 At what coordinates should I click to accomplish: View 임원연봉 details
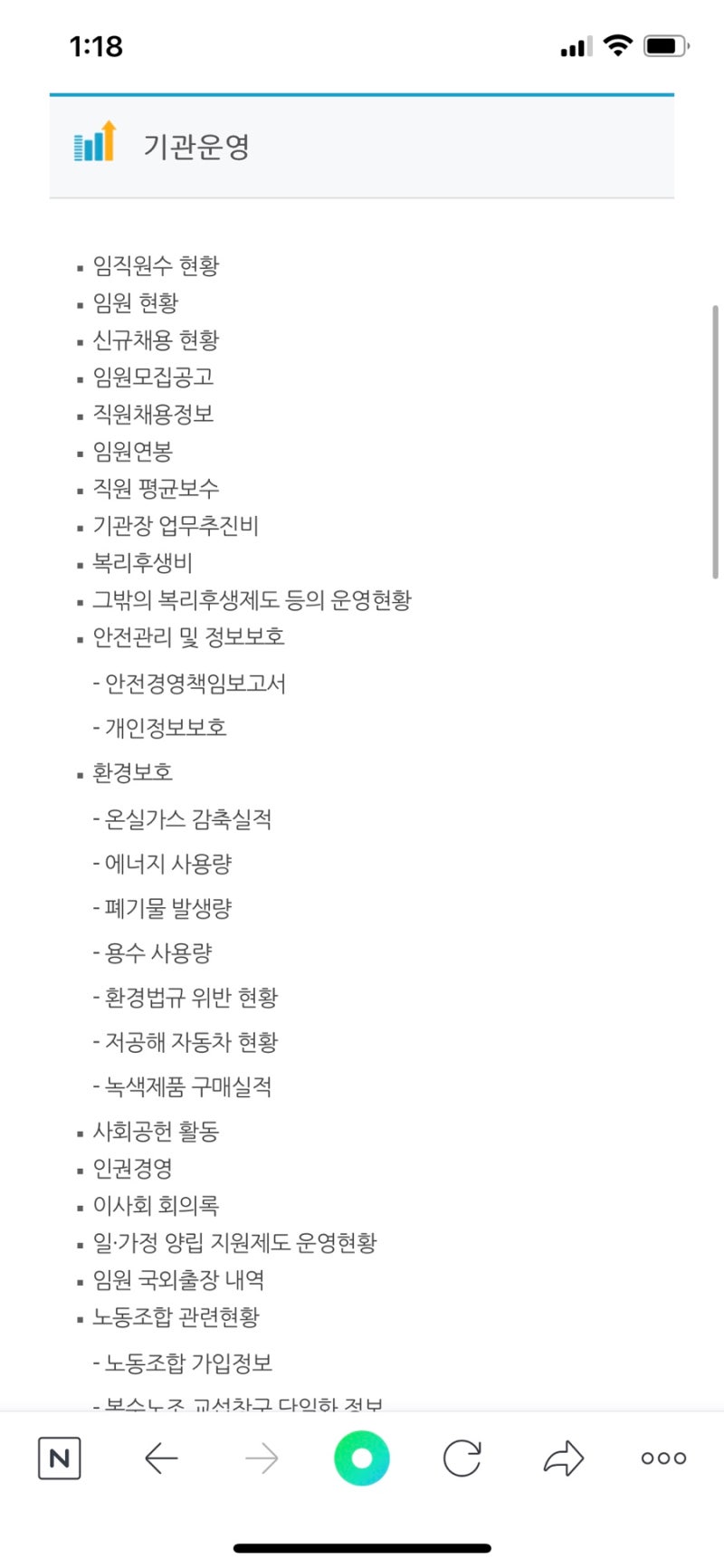(132, 452)
